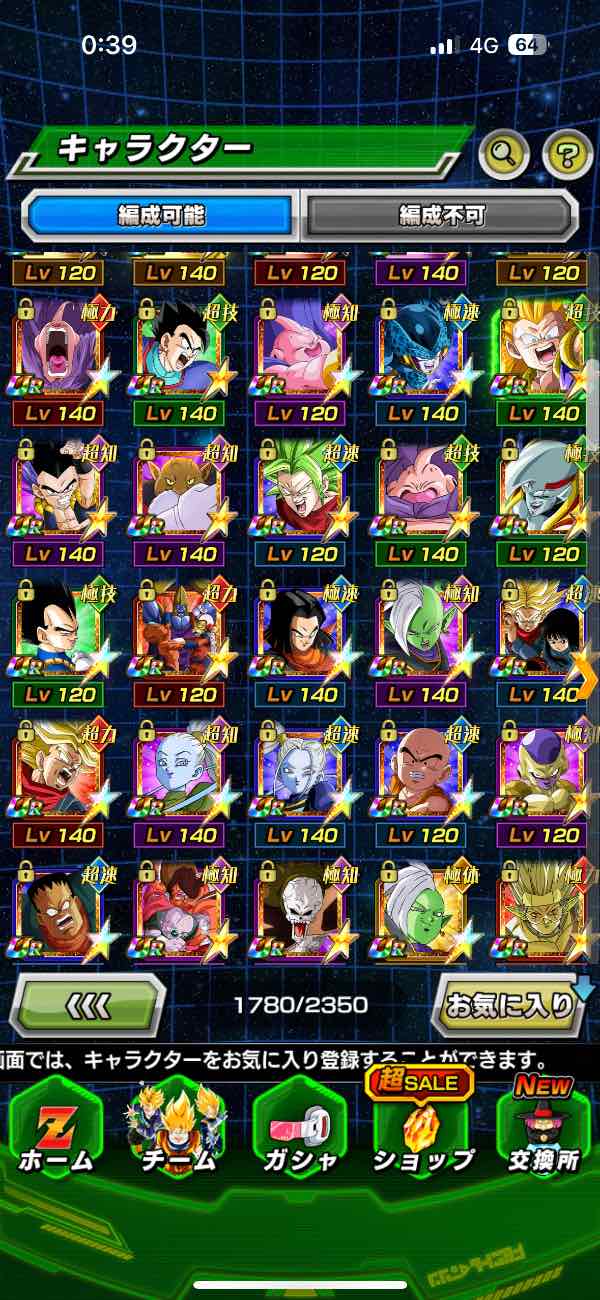Viewport: 600px width, 1300px height.
Task: Open the 交換所 exchange tab
Action: click(543, 1130)
